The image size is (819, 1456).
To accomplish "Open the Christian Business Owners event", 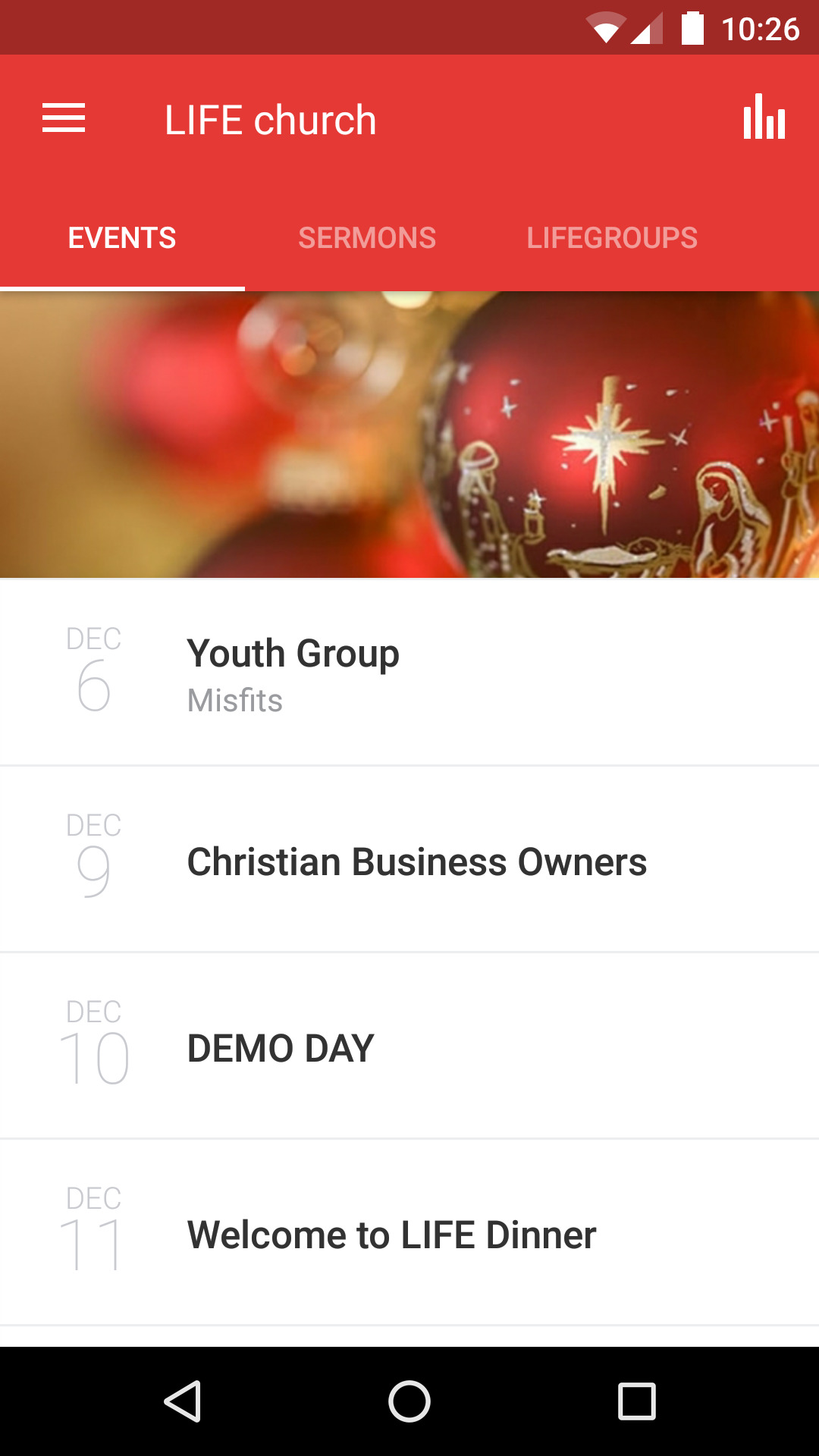I will tap(409, 860).
